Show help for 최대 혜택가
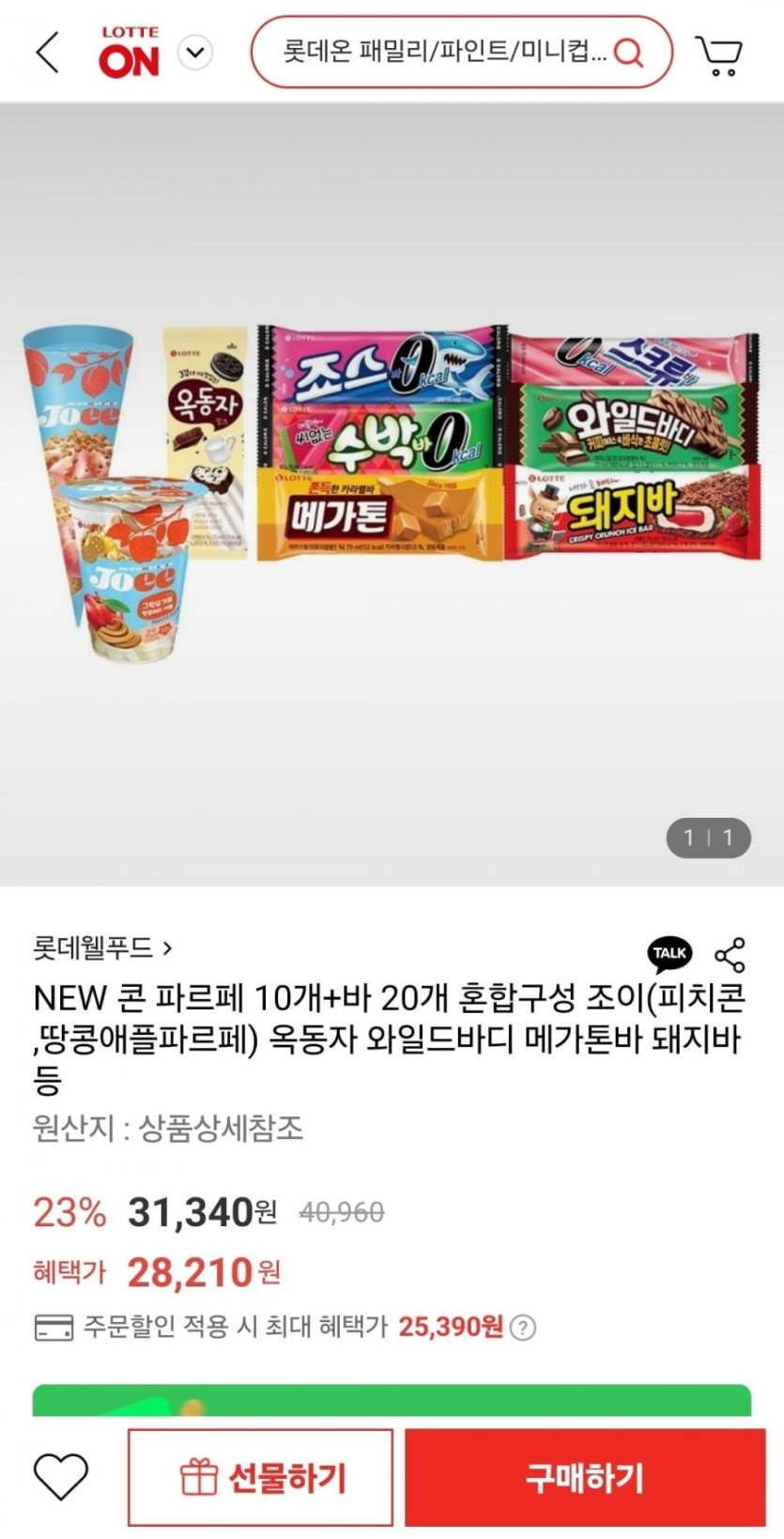 click(523, 1327)
